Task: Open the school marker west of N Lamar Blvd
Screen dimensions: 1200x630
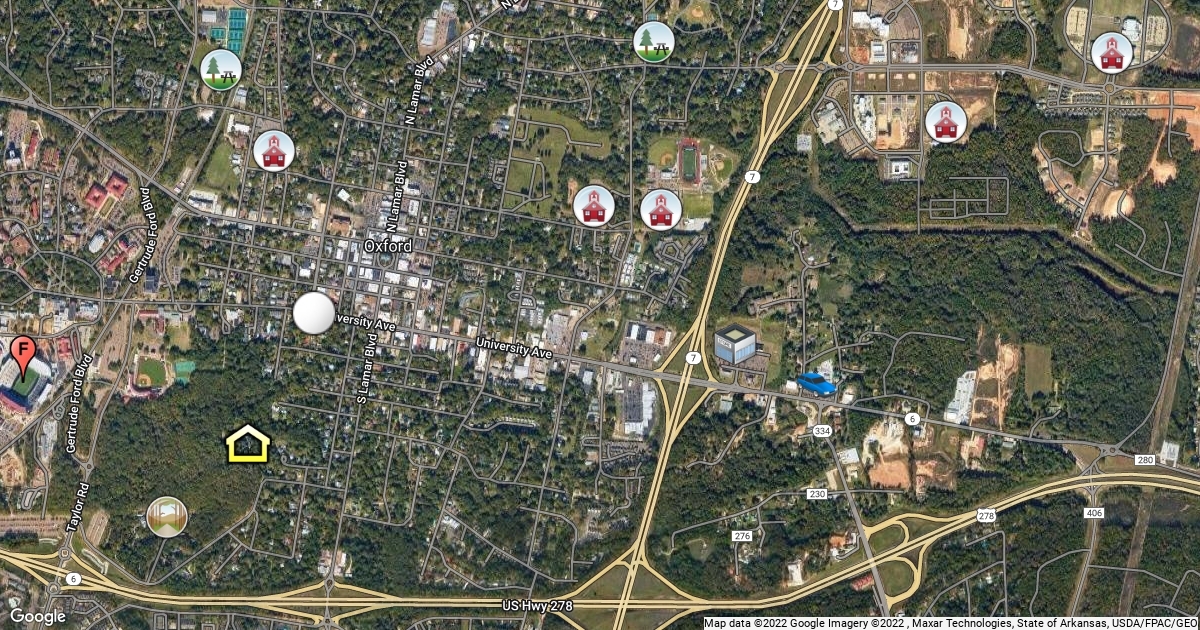Action: tap(273, 151)
